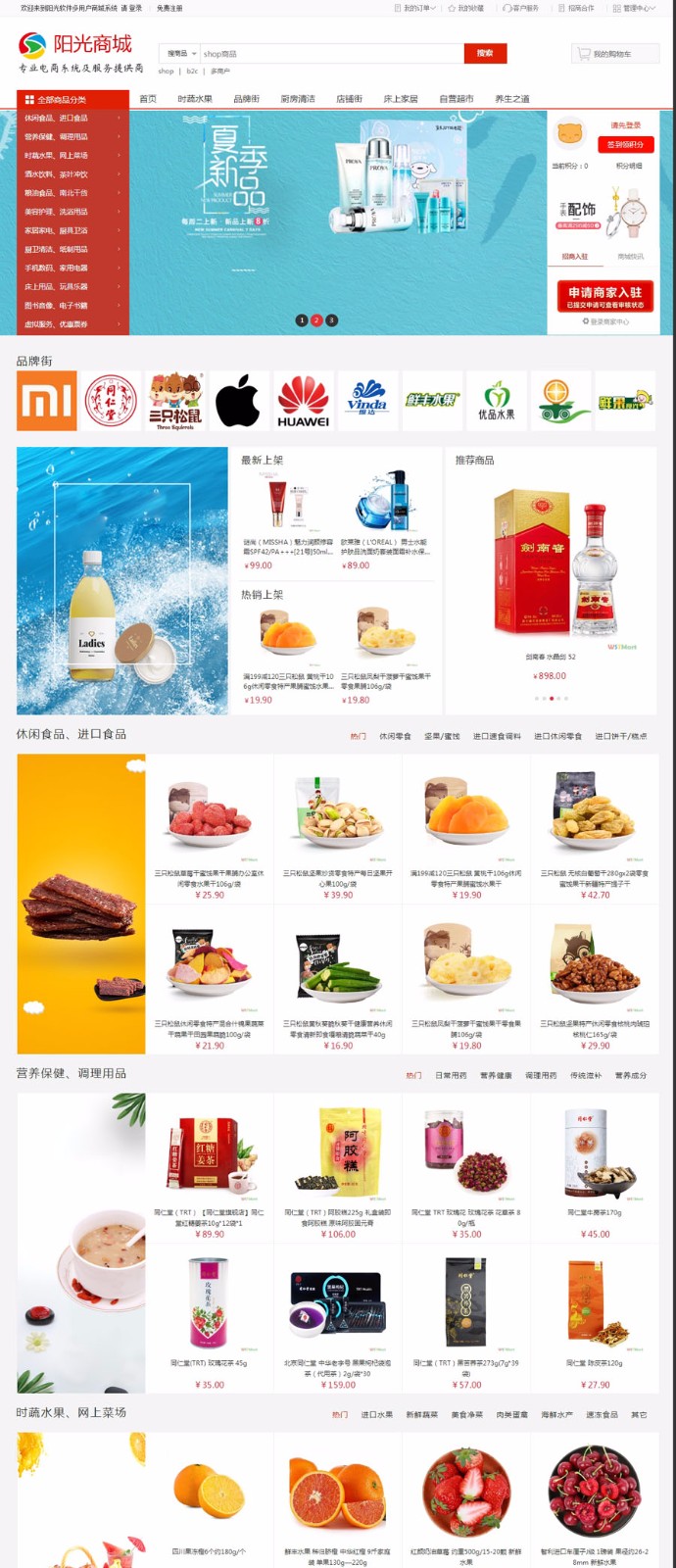Select the 进口水果 filter under 时蔬水果

point(376,1415)
